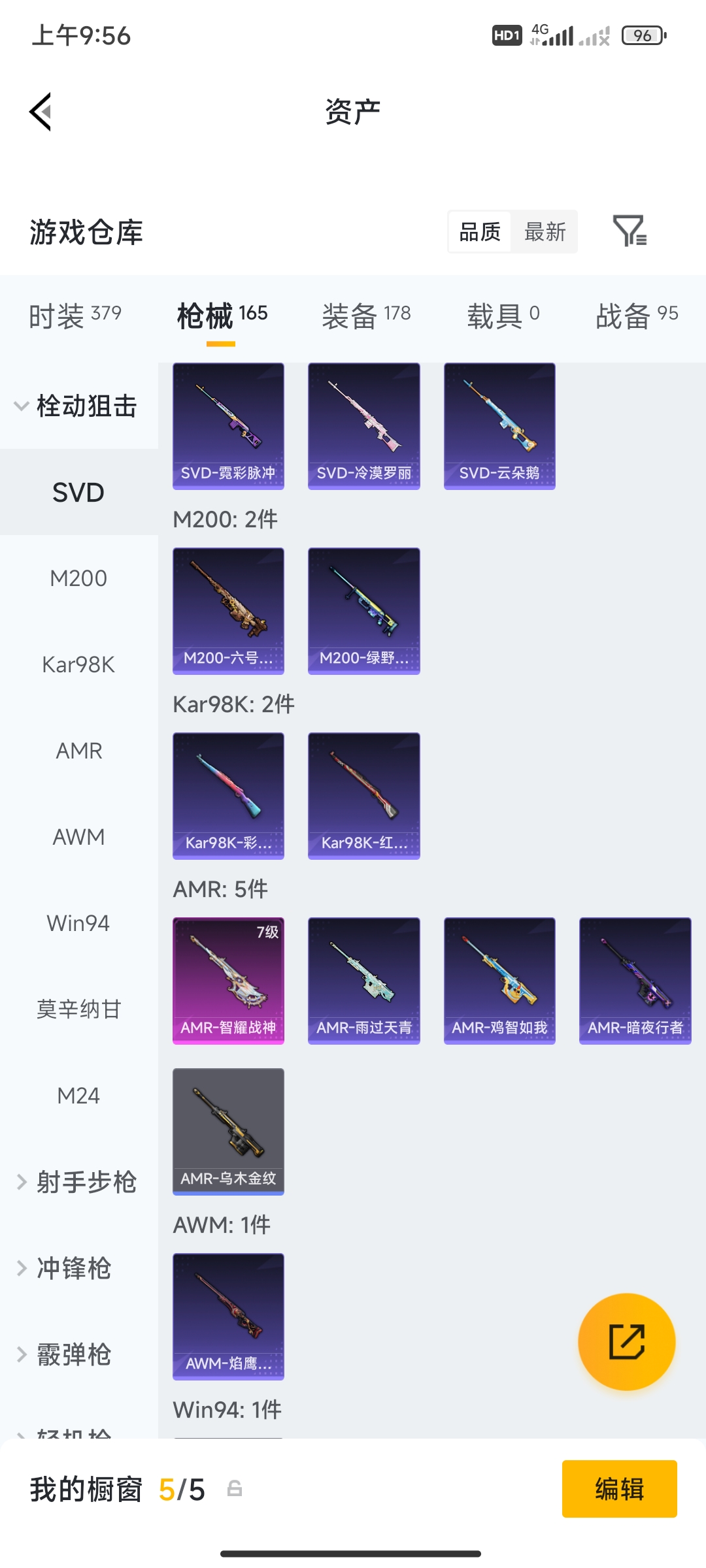Select Kar98K in the side list
Screen dimensions: 706x1568
click(78, 664)
